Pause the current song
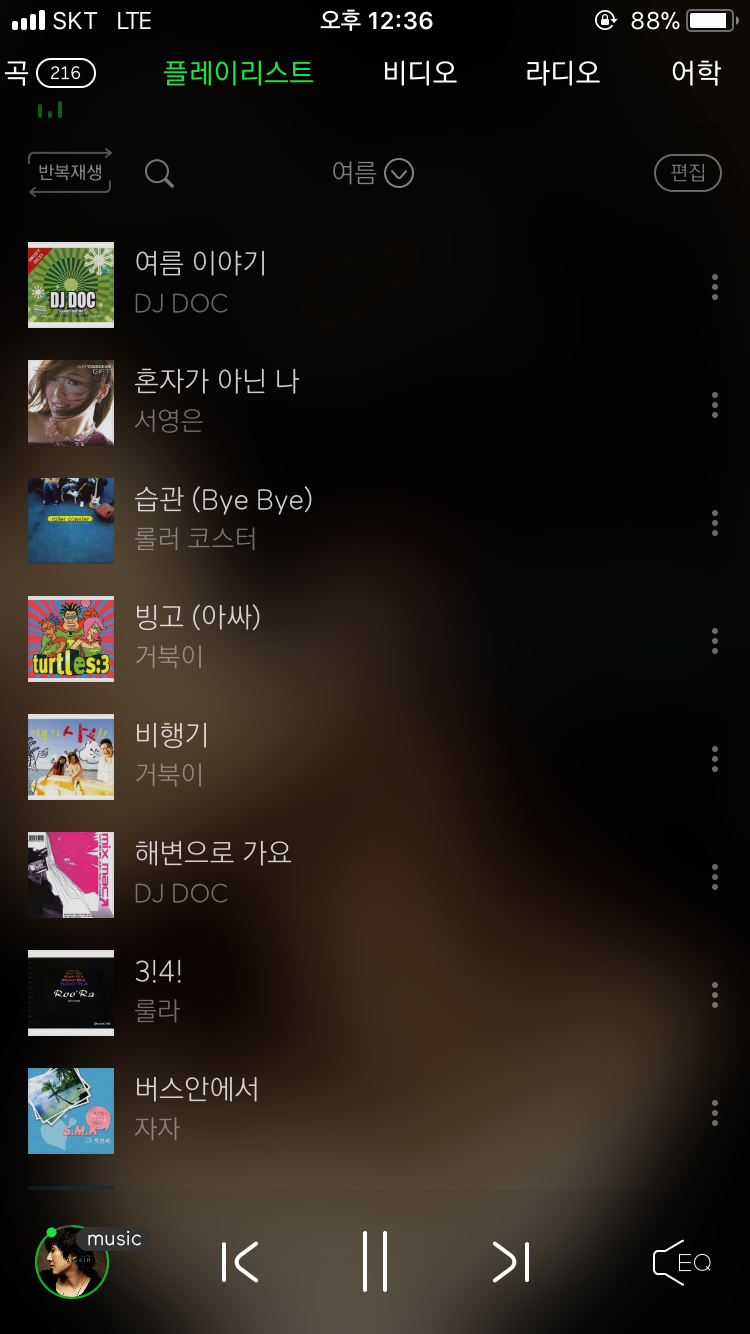The height and width of the screenshot is (1334, 750). tap(375, 1262)
